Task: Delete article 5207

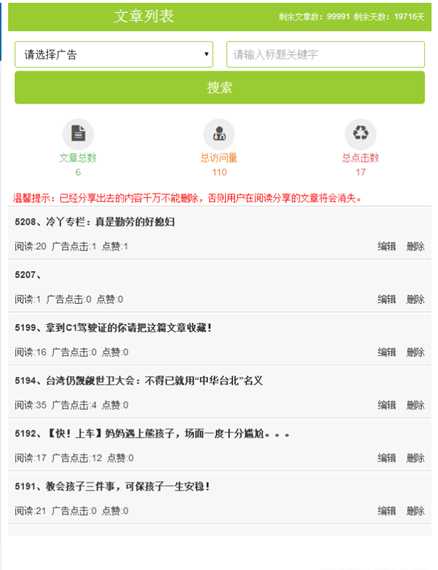Action: click(x=415, y=299)
